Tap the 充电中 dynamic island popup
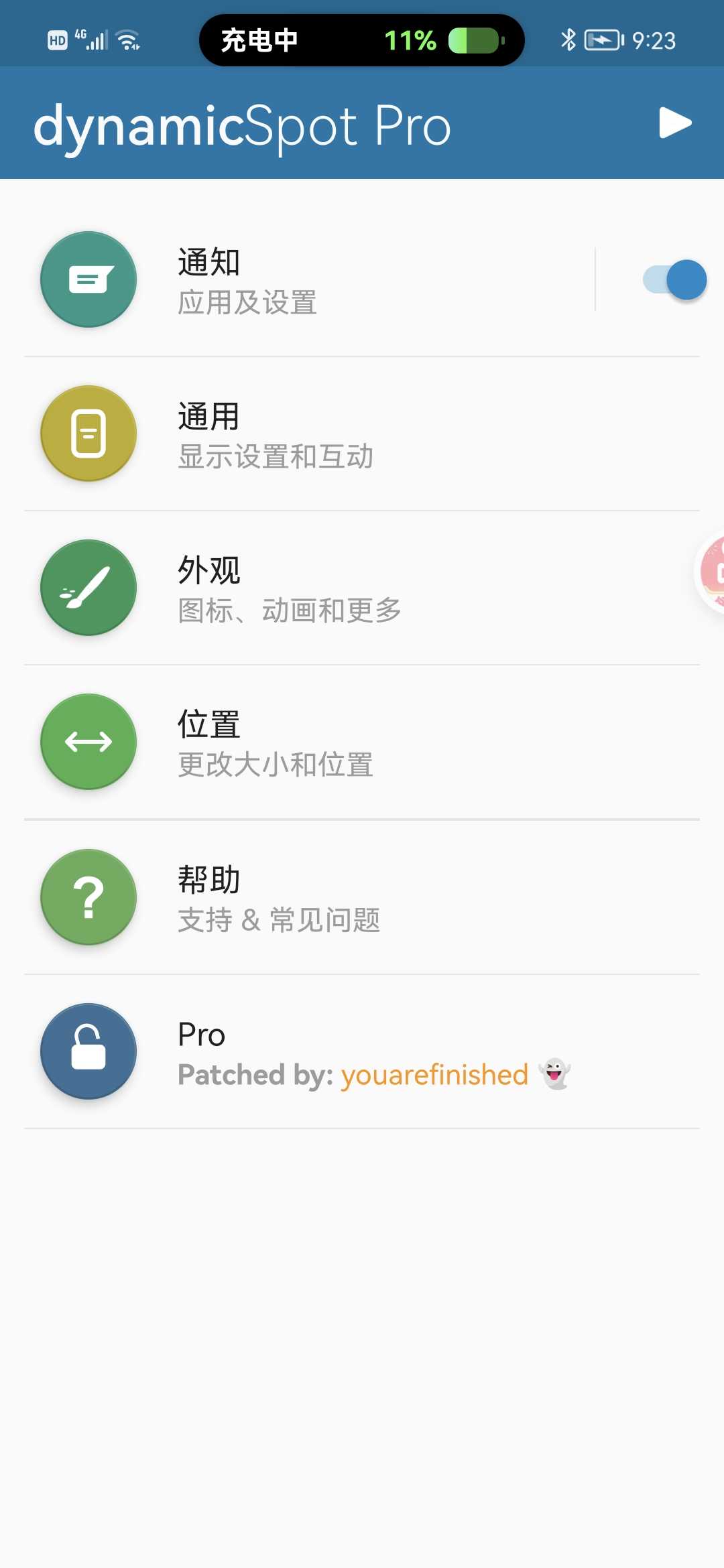This screenshot has height=1568, width=724. click(362, 40)
